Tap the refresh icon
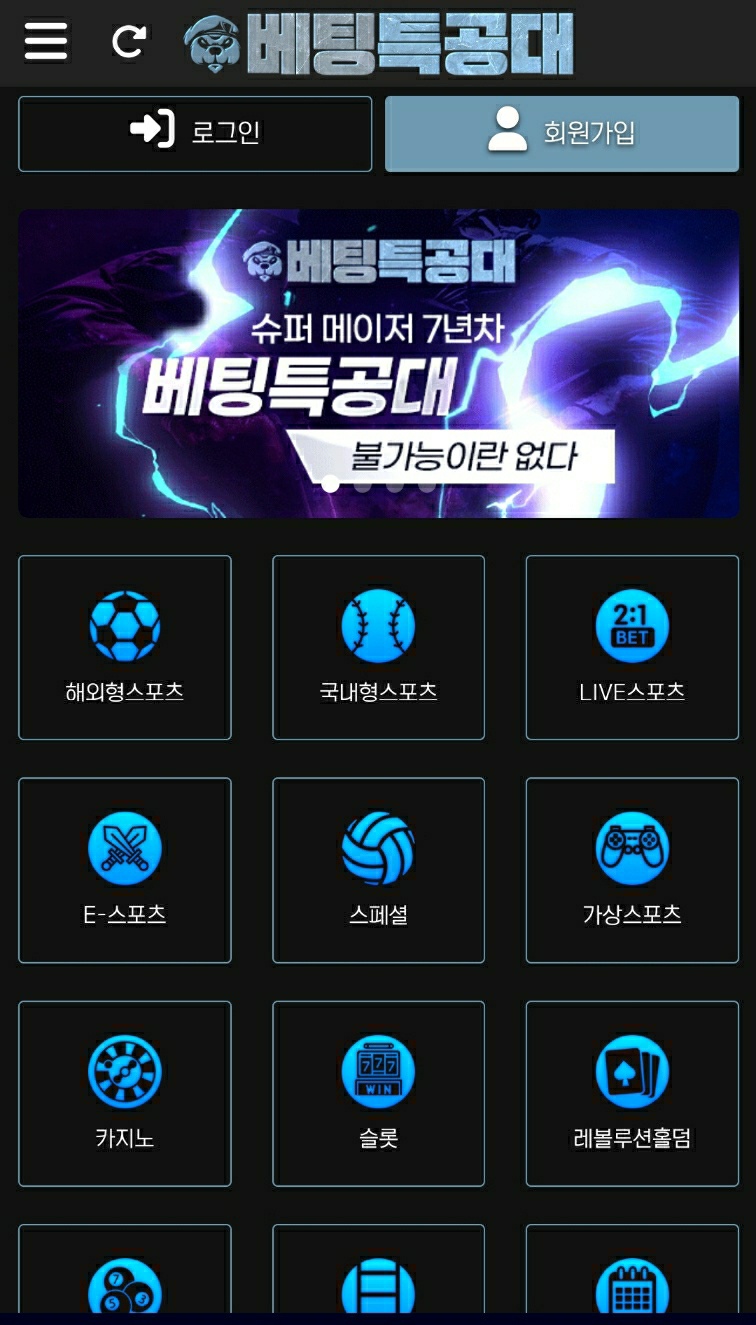 [129, 42]
